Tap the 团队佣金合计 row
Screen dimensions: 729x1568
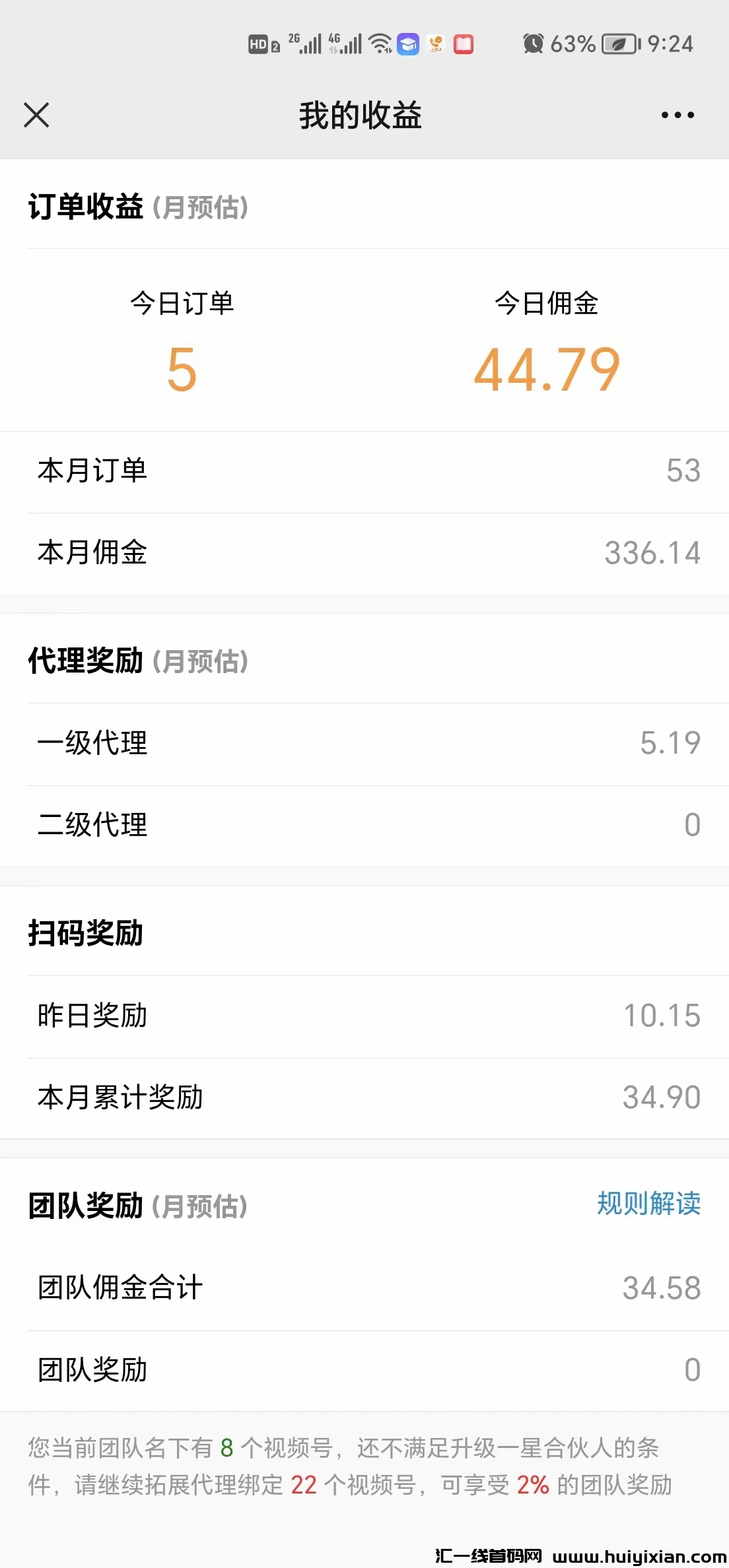coord(364,1286)
